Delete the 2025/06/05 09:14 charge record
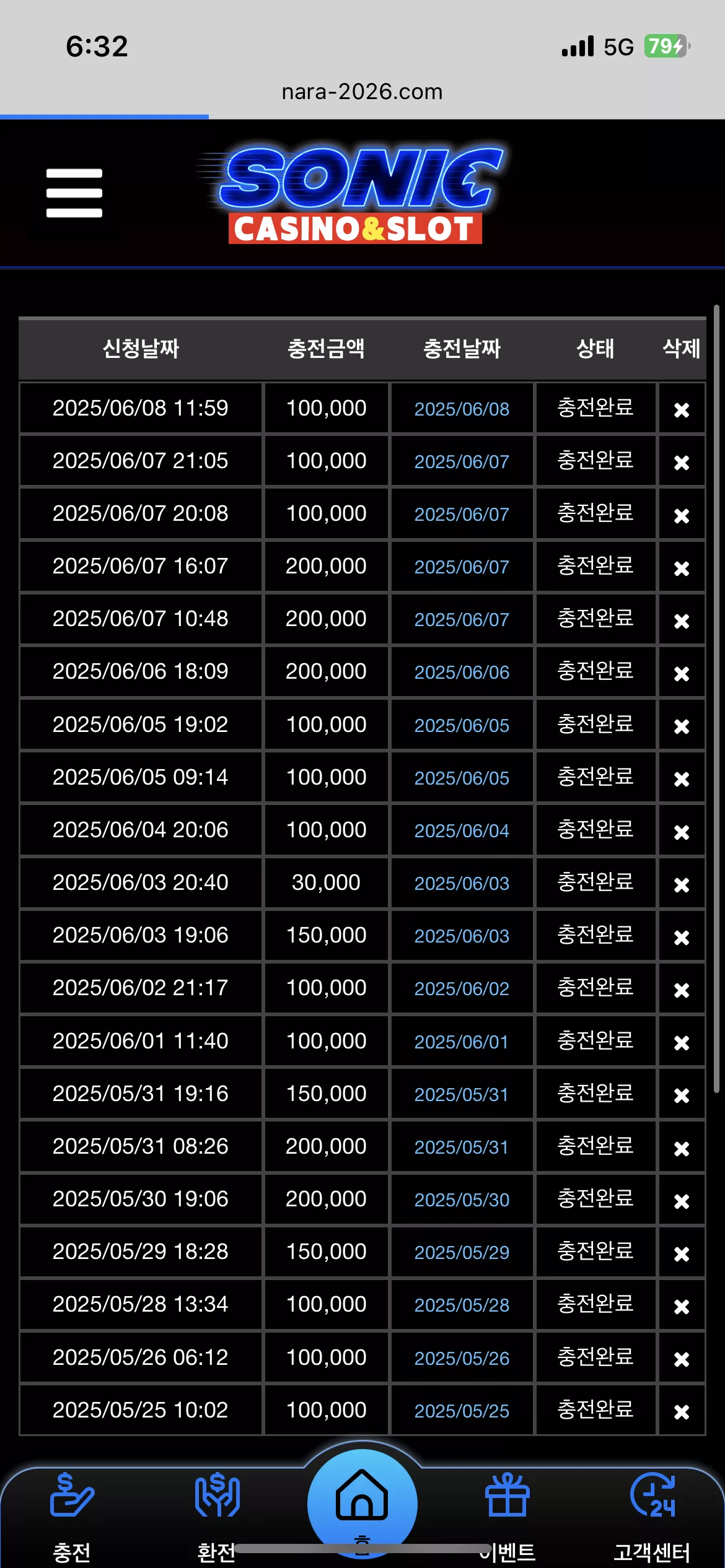This screenshot has height=1568, width=725. pos(682,778)
